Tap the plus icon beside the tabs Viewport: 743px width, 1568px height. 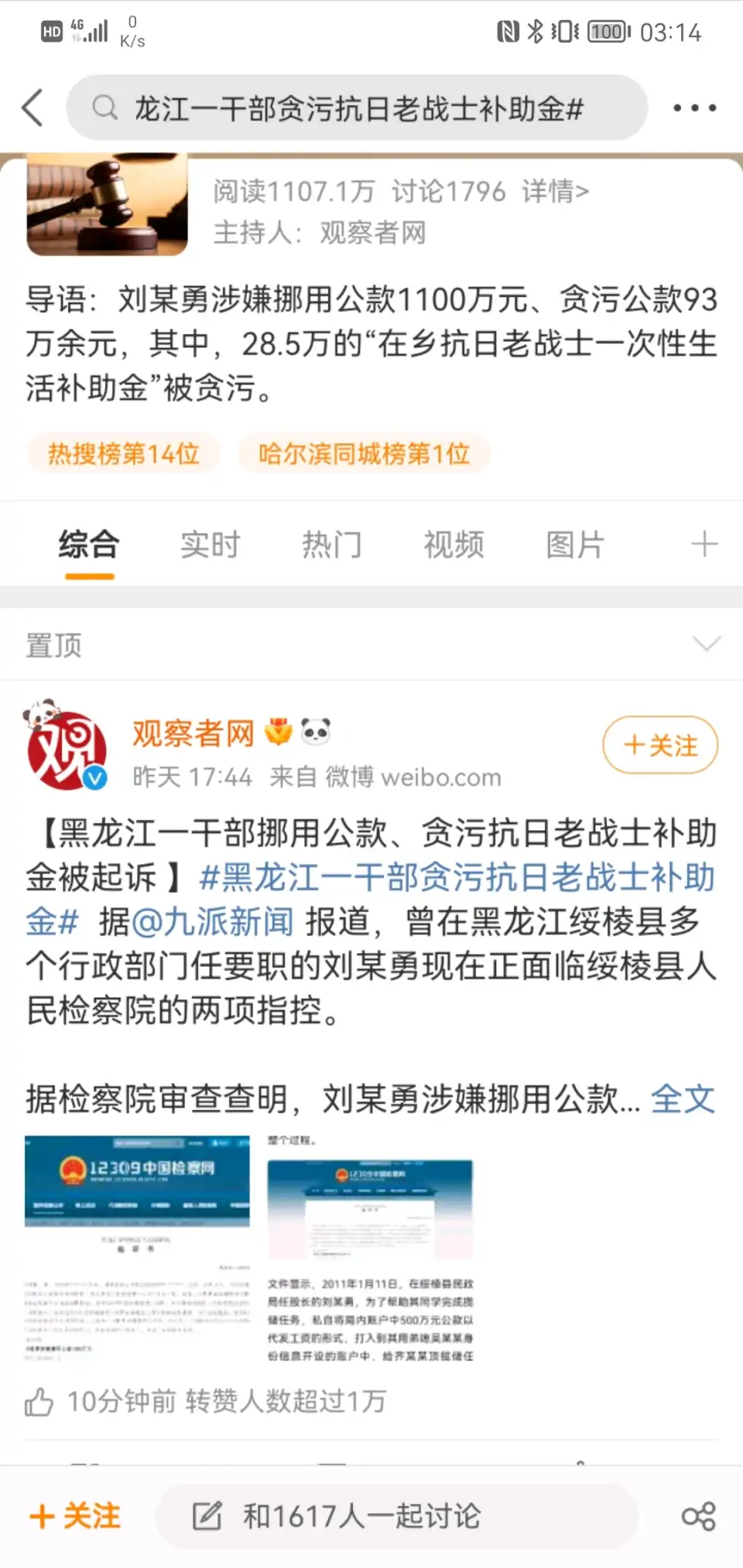[x=704, y=544]
